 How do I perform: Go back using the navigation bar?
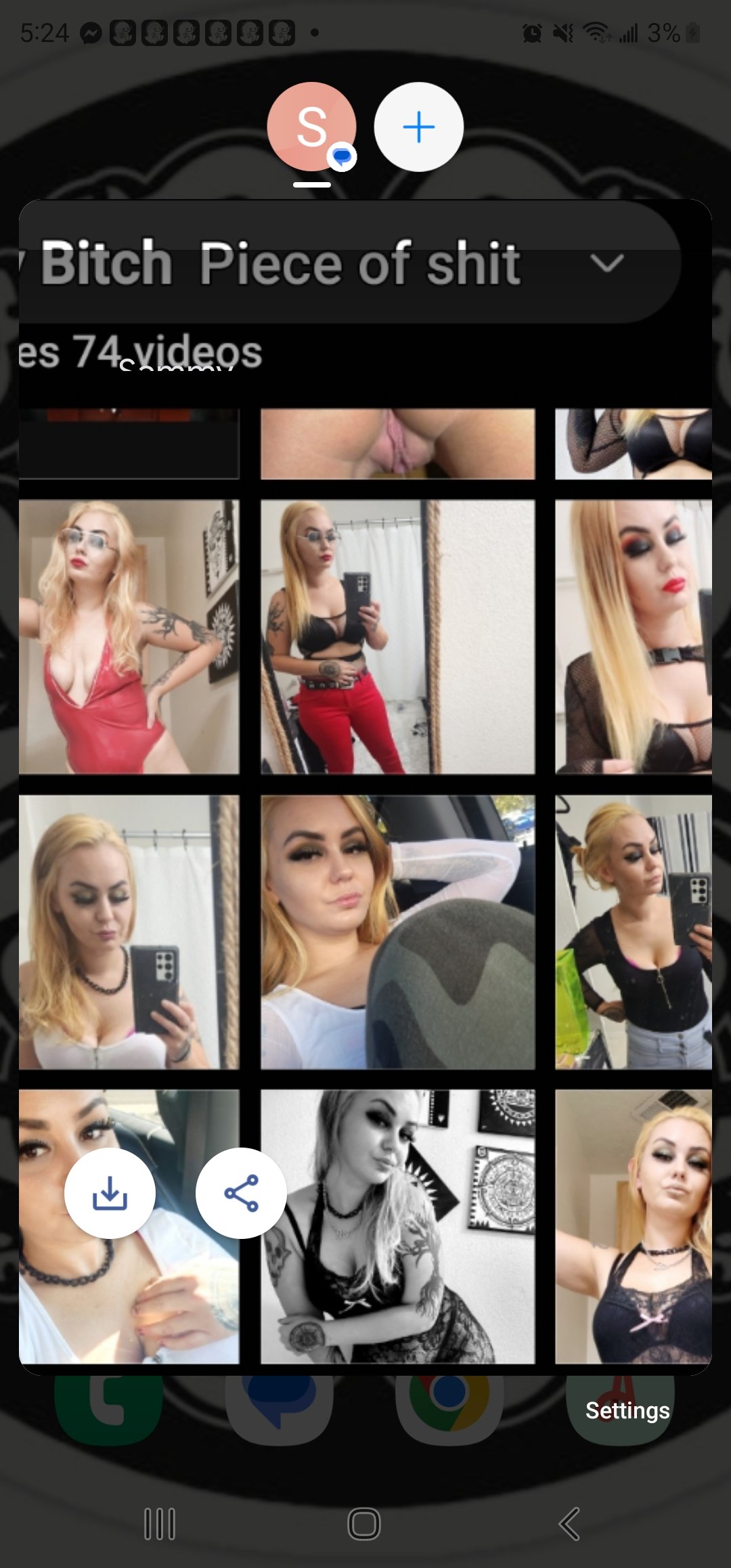pyautogui.click(x=569, y=1524)
